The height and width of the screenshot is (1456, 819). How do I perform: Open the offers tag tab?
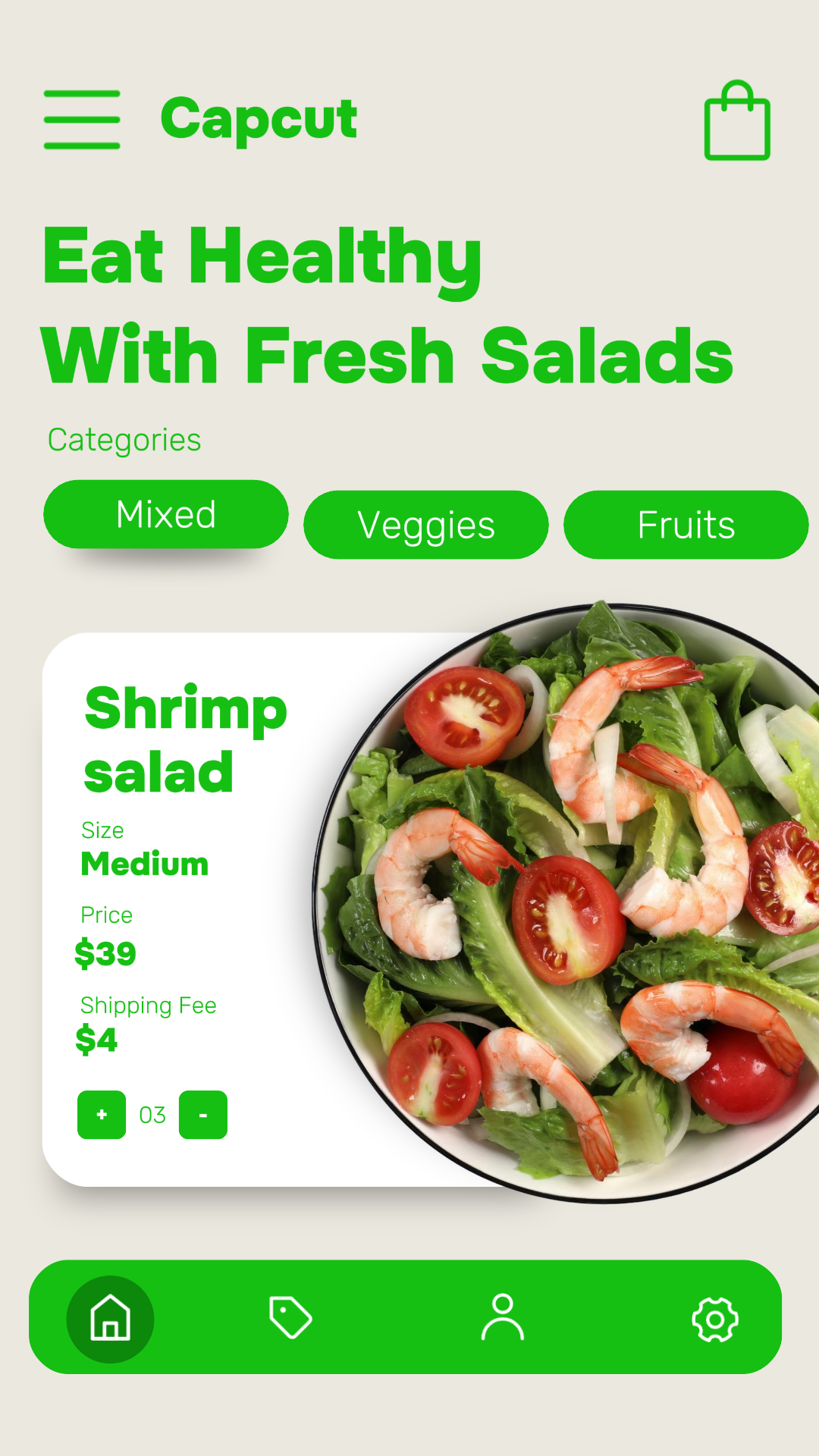[x=290, y=1318]
